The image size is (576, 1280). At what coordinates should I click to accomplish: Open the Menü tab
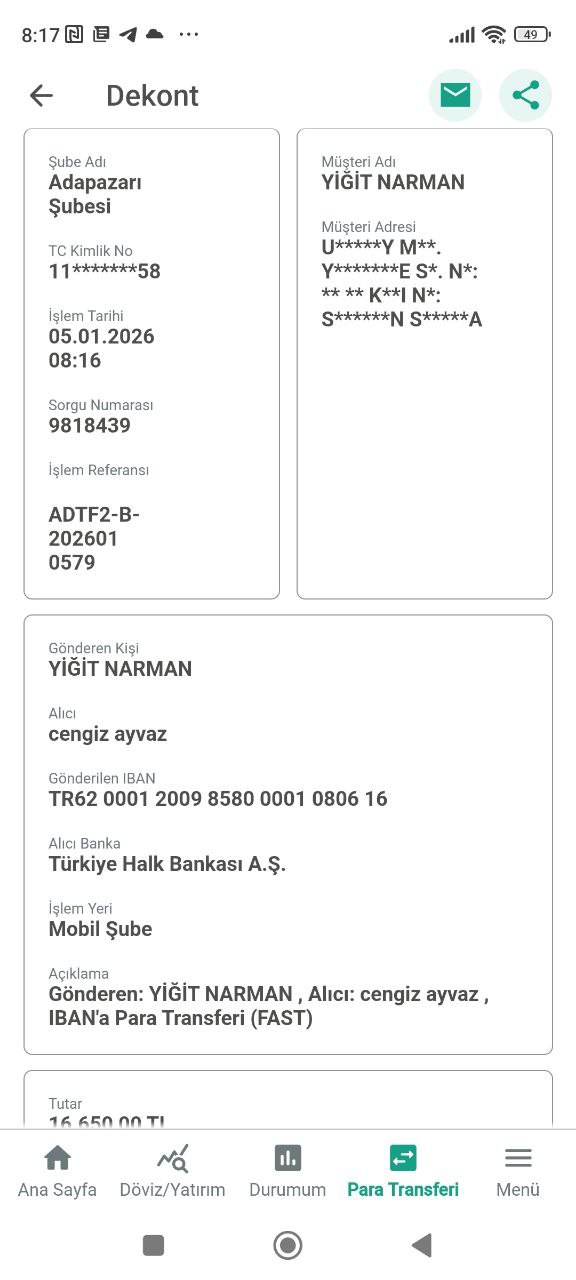(518, 1172)
